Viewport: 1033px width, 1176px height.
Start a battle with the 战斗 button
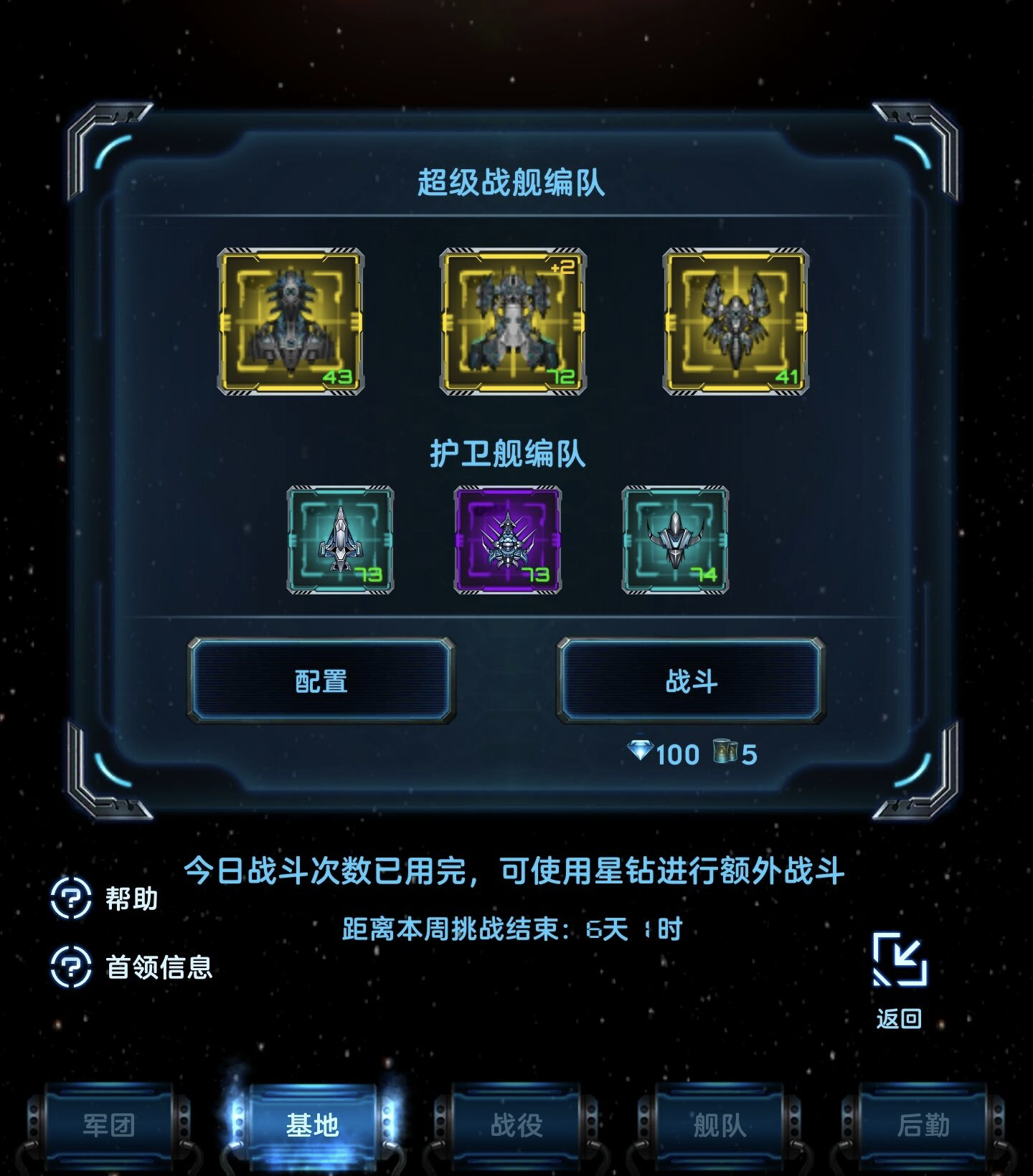691,681
